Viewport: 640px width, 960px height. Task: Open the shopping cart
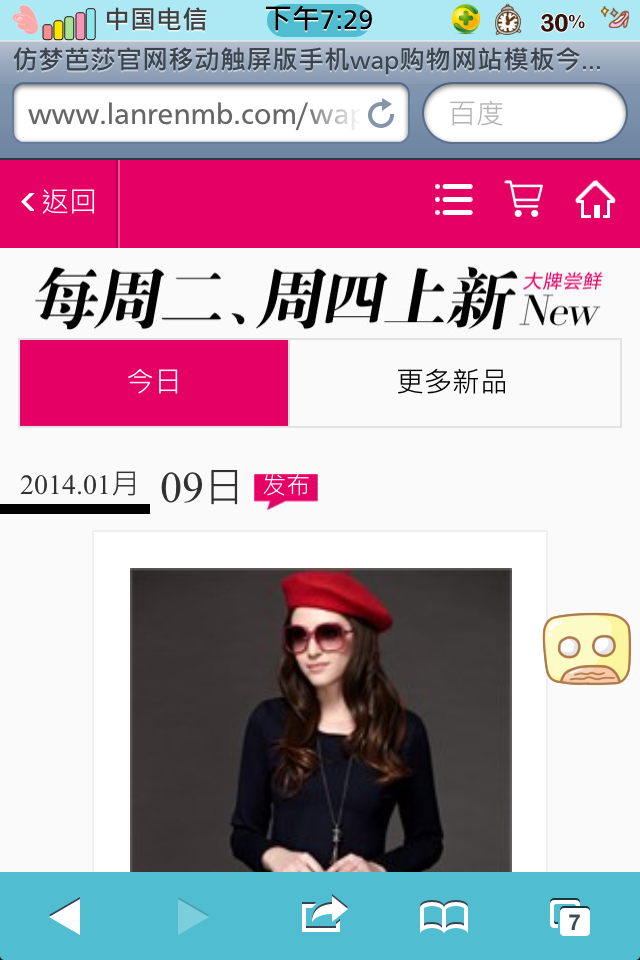click(x=524, y=200)
